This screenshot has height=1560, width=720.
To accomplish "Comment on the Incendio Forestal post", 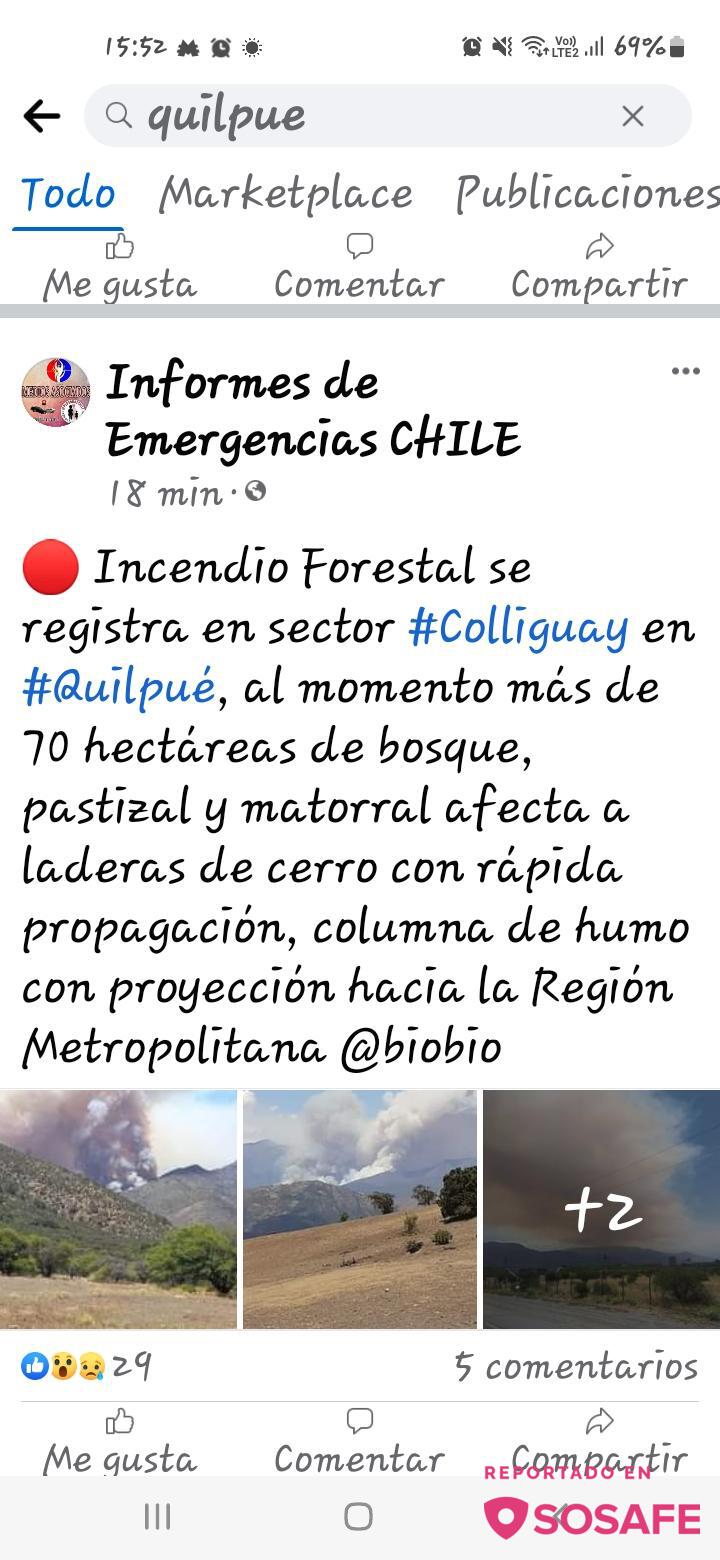I will coord(359,1442).
